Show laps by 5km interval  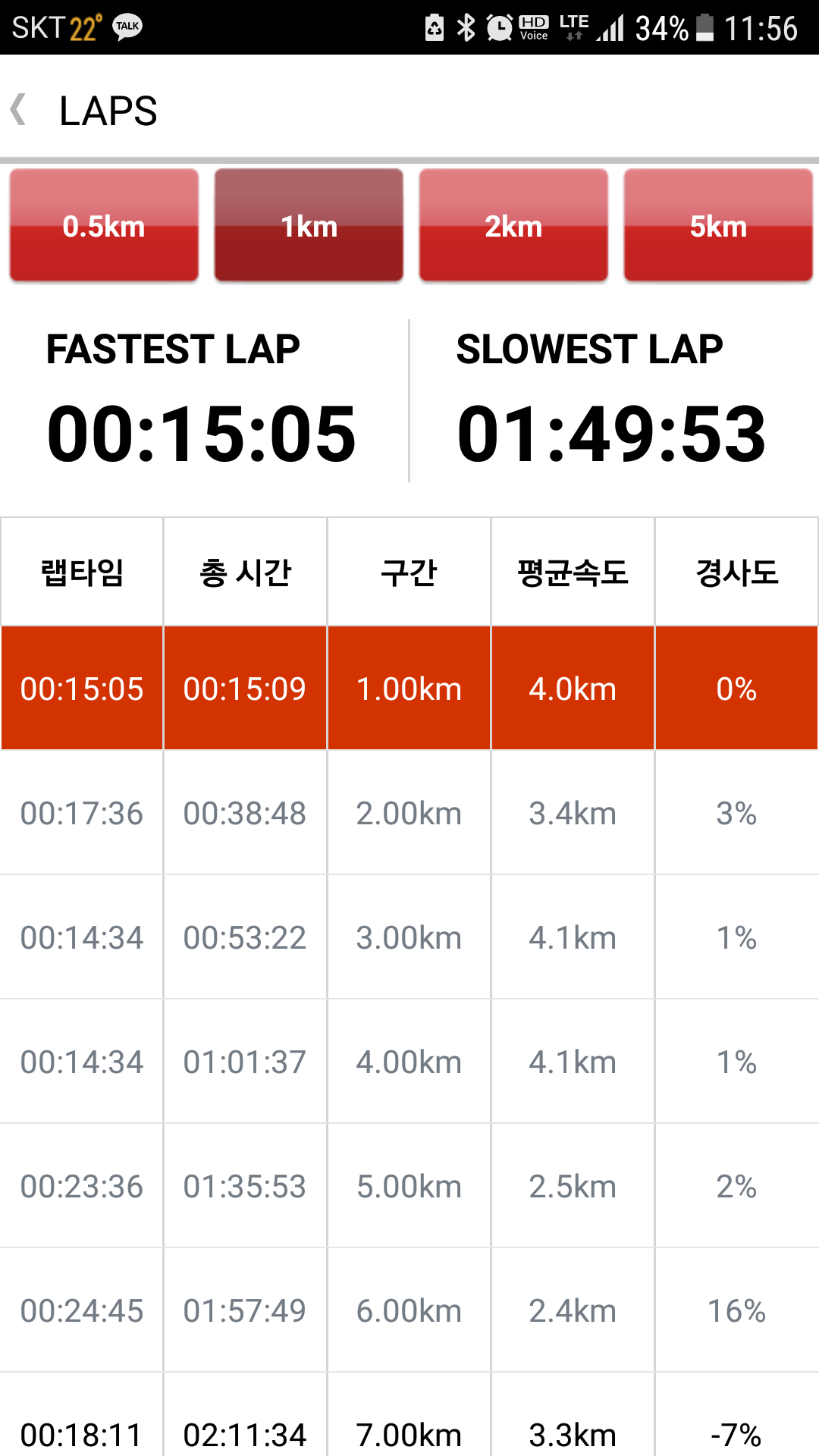718,225
